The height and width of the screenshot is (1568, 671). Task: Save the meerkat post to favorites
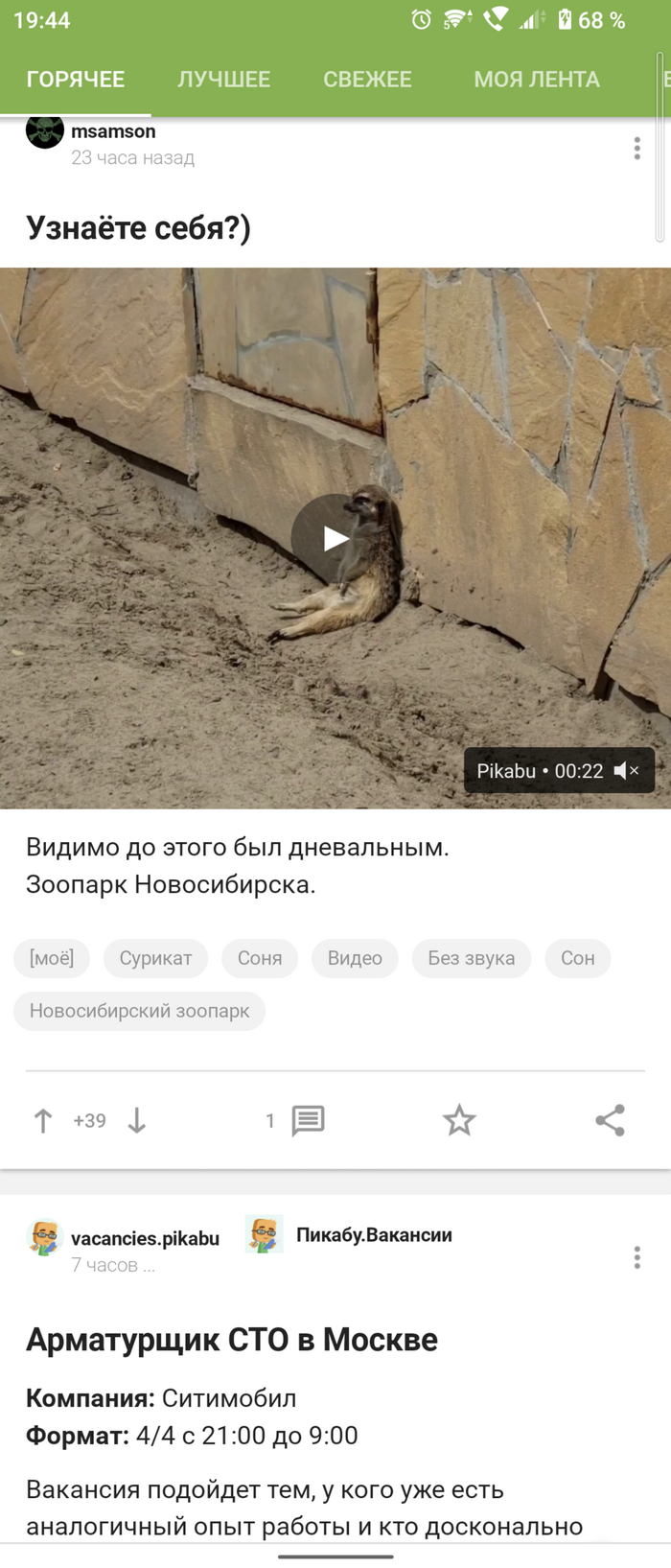[459, 1120]
